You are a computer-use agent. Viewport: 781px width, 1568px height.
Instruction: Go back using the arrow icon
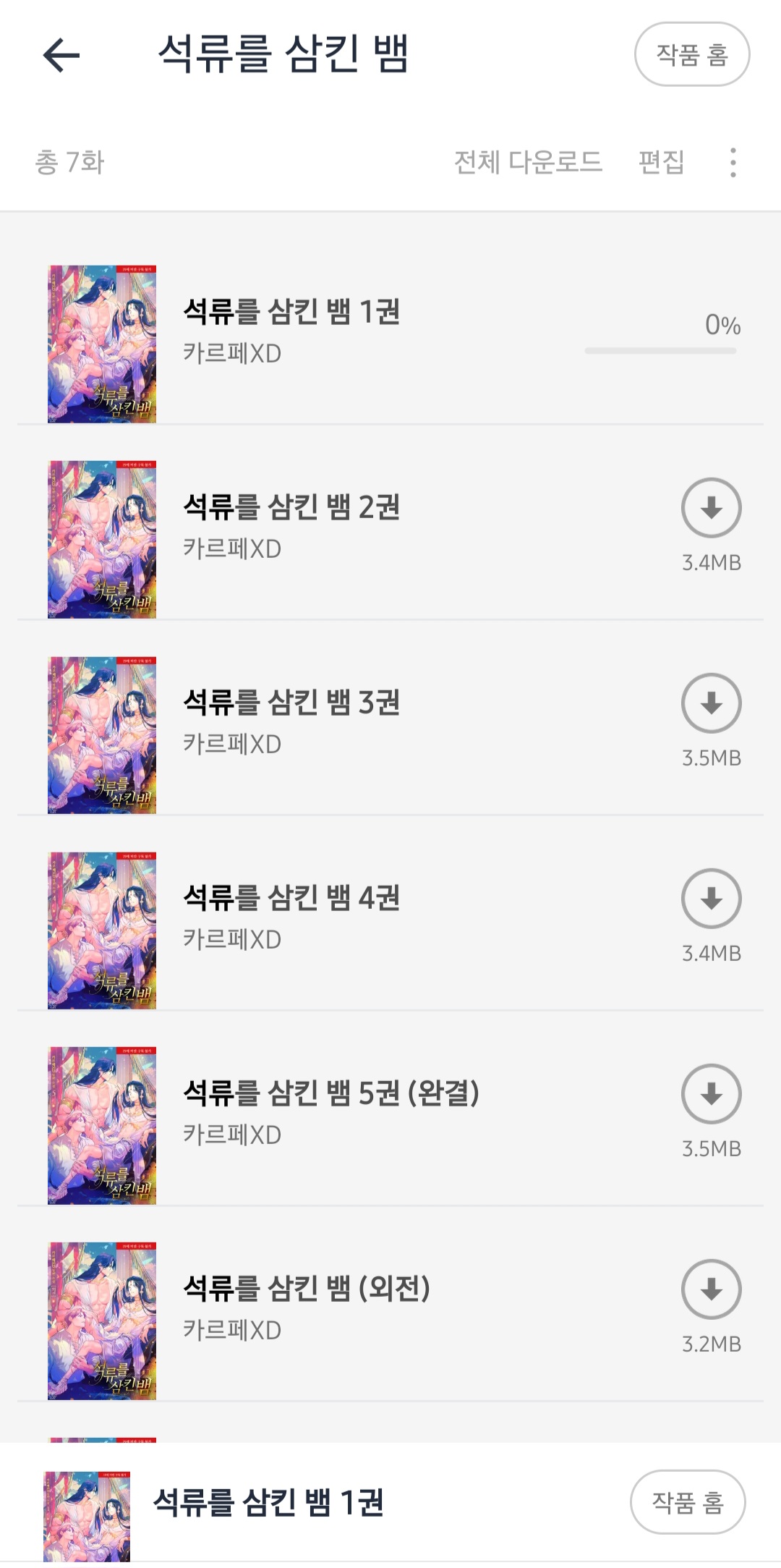tap(61, 55)
